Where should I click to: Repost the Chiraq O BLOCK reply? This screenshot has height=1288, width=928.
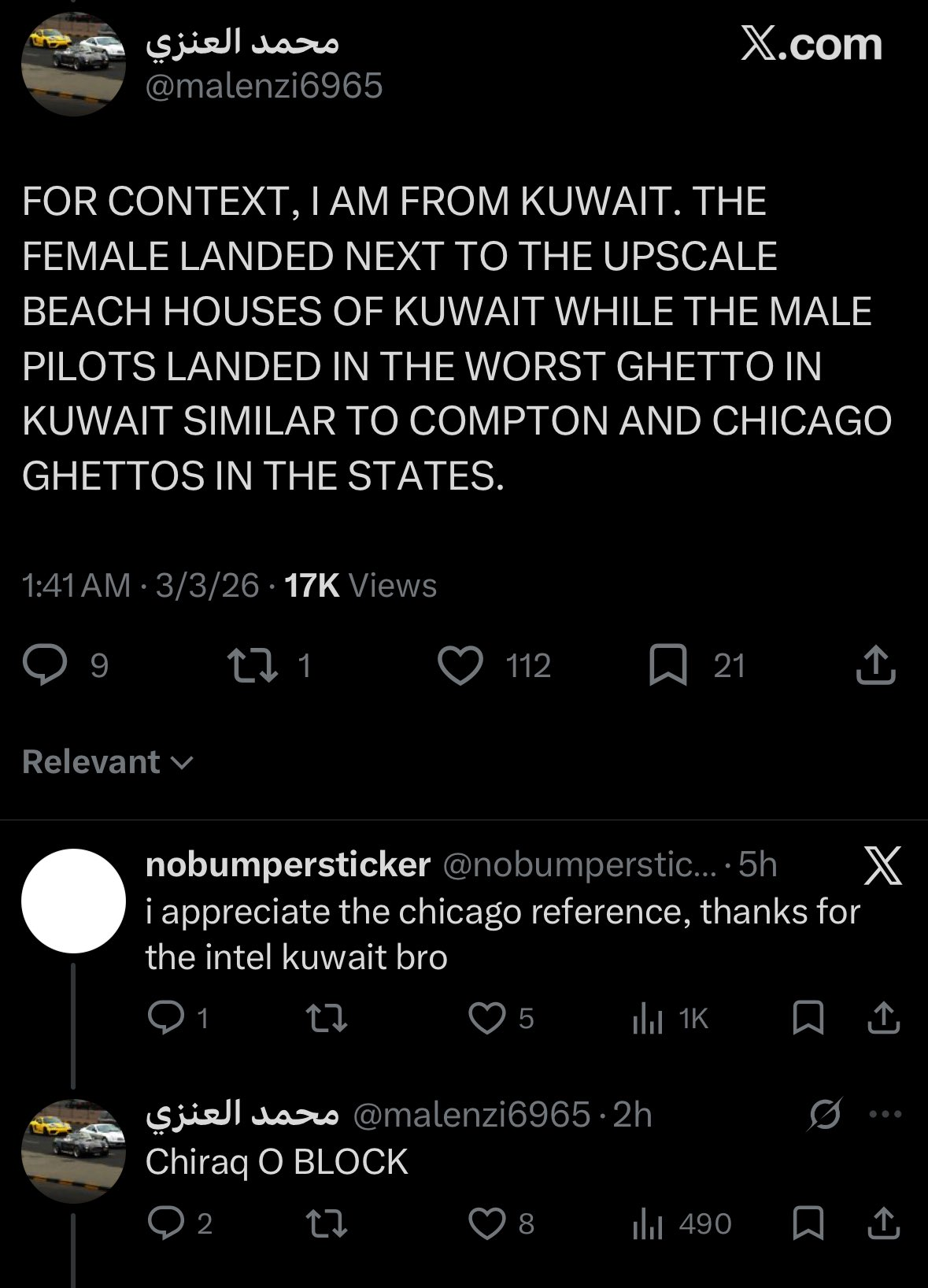pyautogui.click(x=326, y=1223)
